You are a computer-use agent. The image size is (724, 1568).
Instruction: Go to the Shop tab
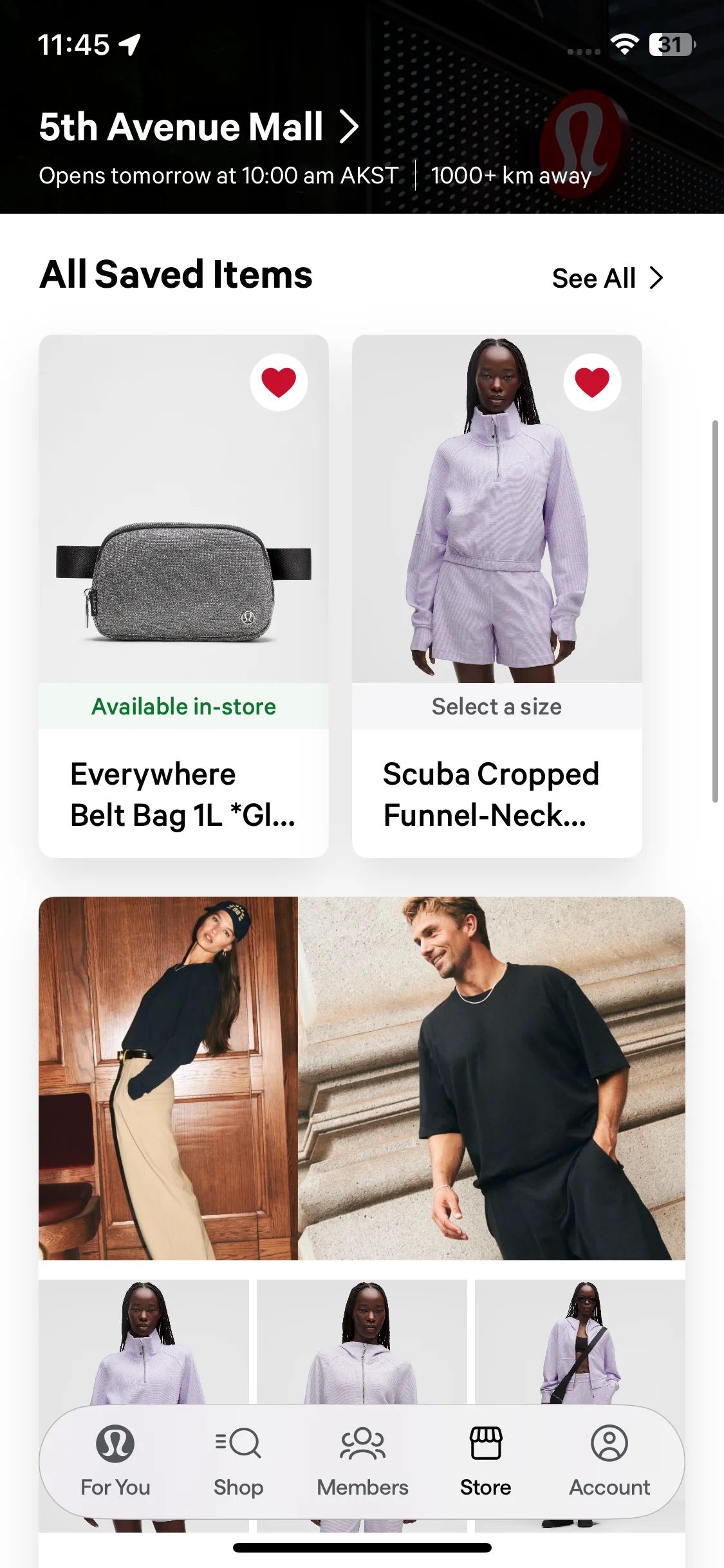(x=238, y=1461)
